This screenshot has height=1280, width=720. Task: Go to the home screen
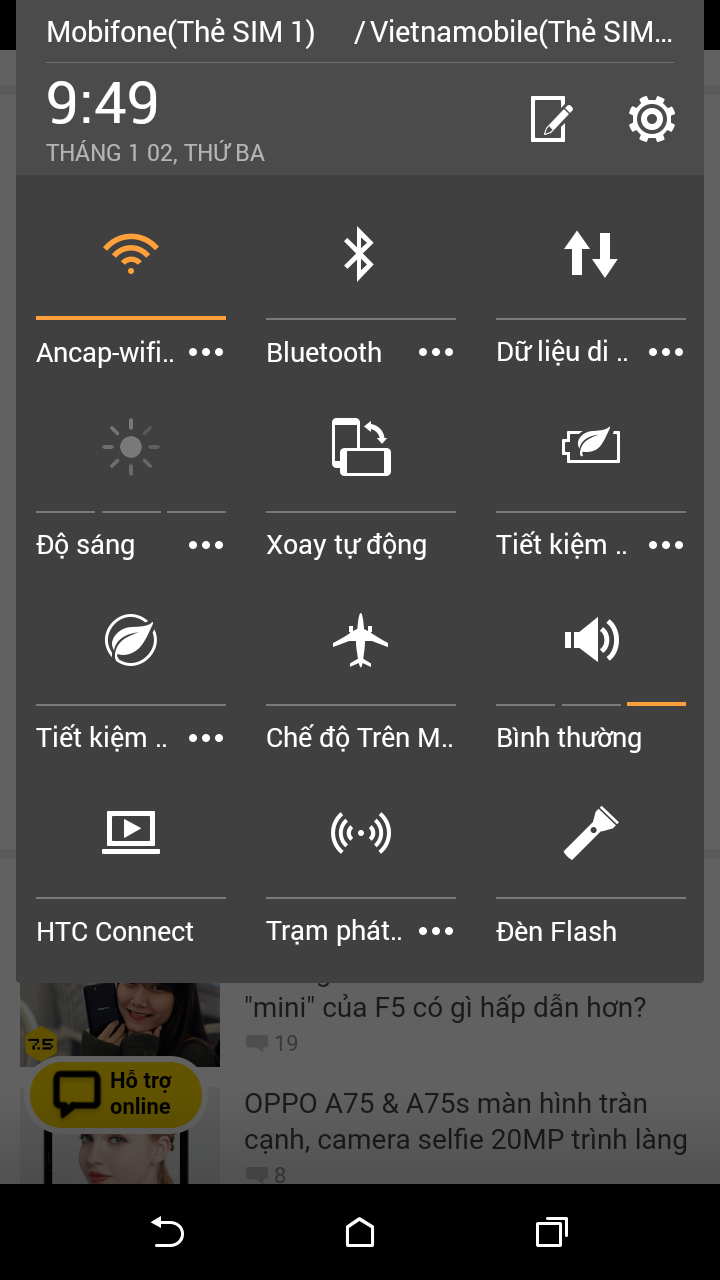(x=360, y=1233)
